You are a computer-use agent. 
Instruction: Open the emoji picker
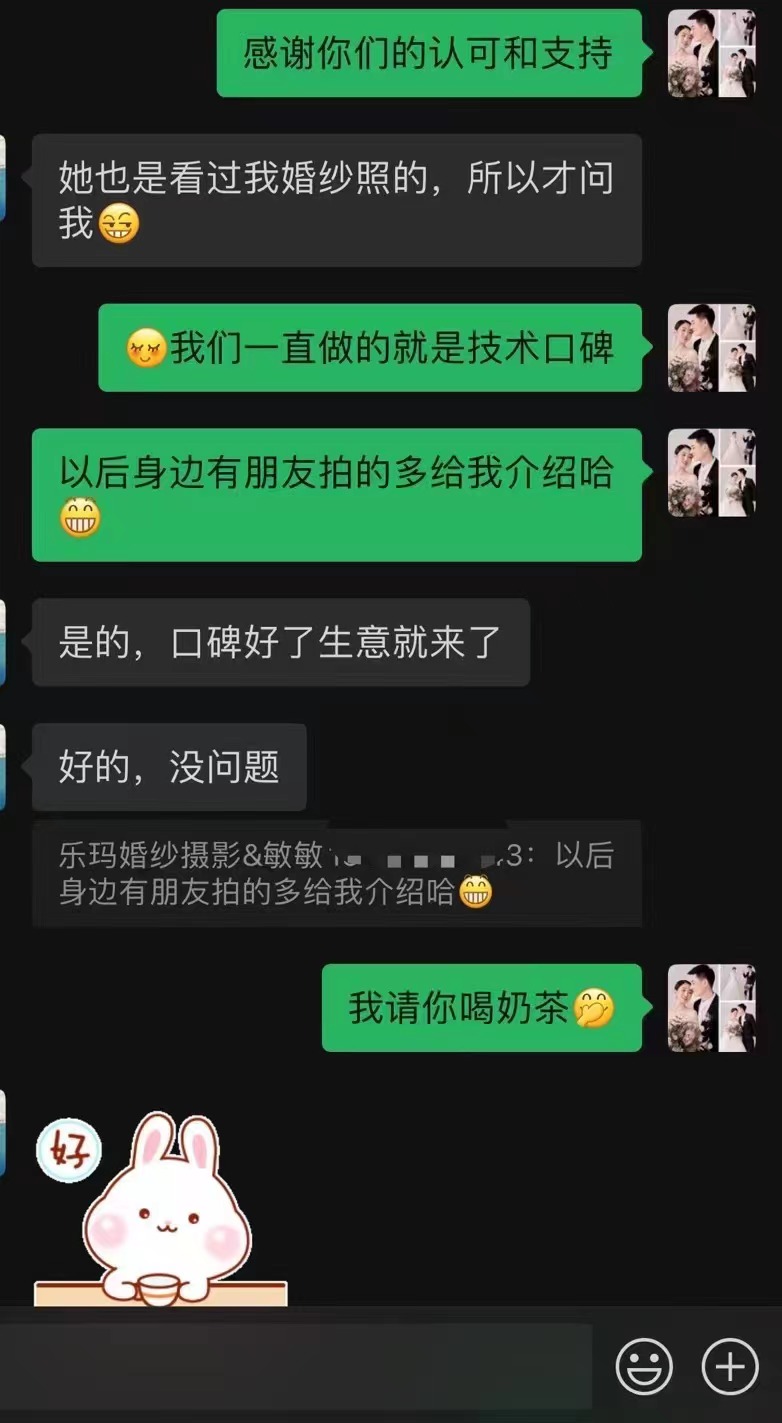(x=644, y=1366)
